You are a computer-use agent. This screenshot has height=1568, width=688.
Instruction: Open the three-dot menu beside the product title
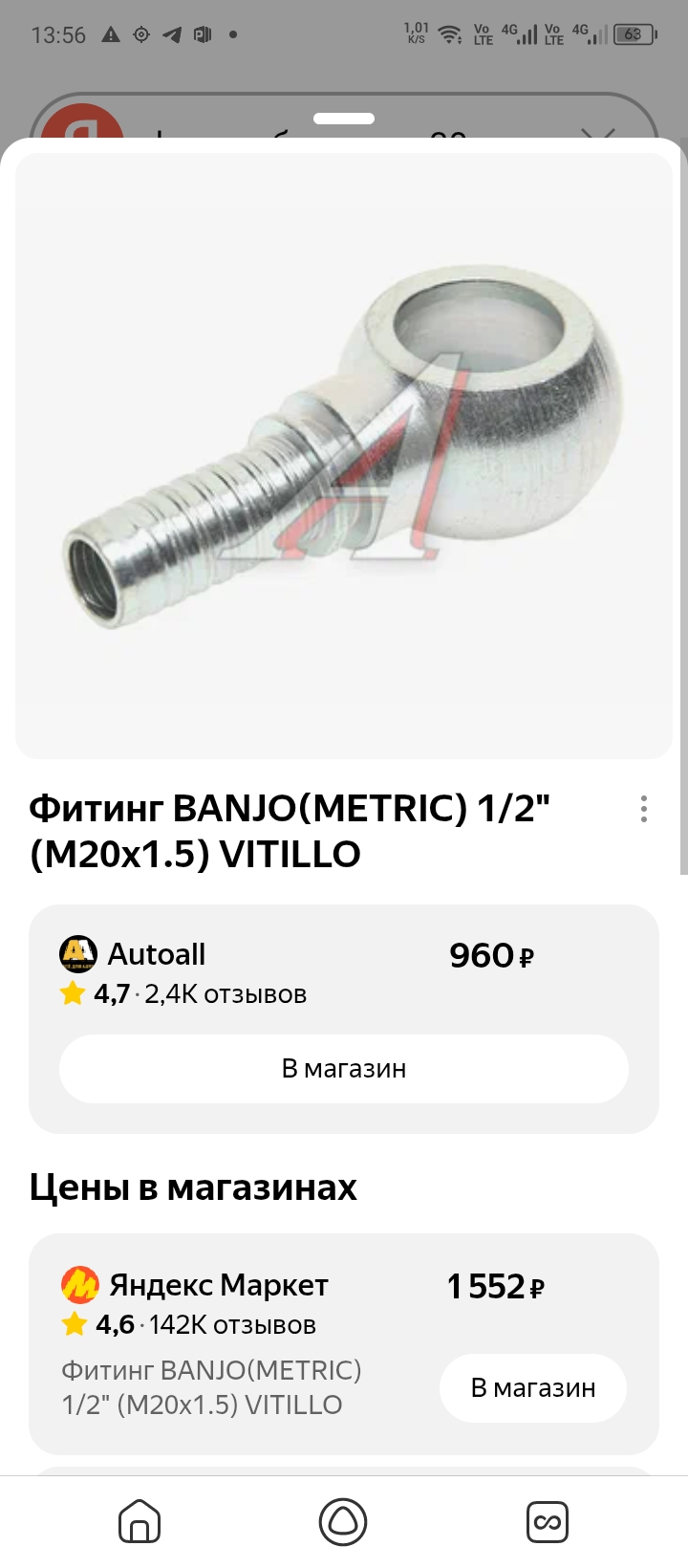click(x=644, y=809)
